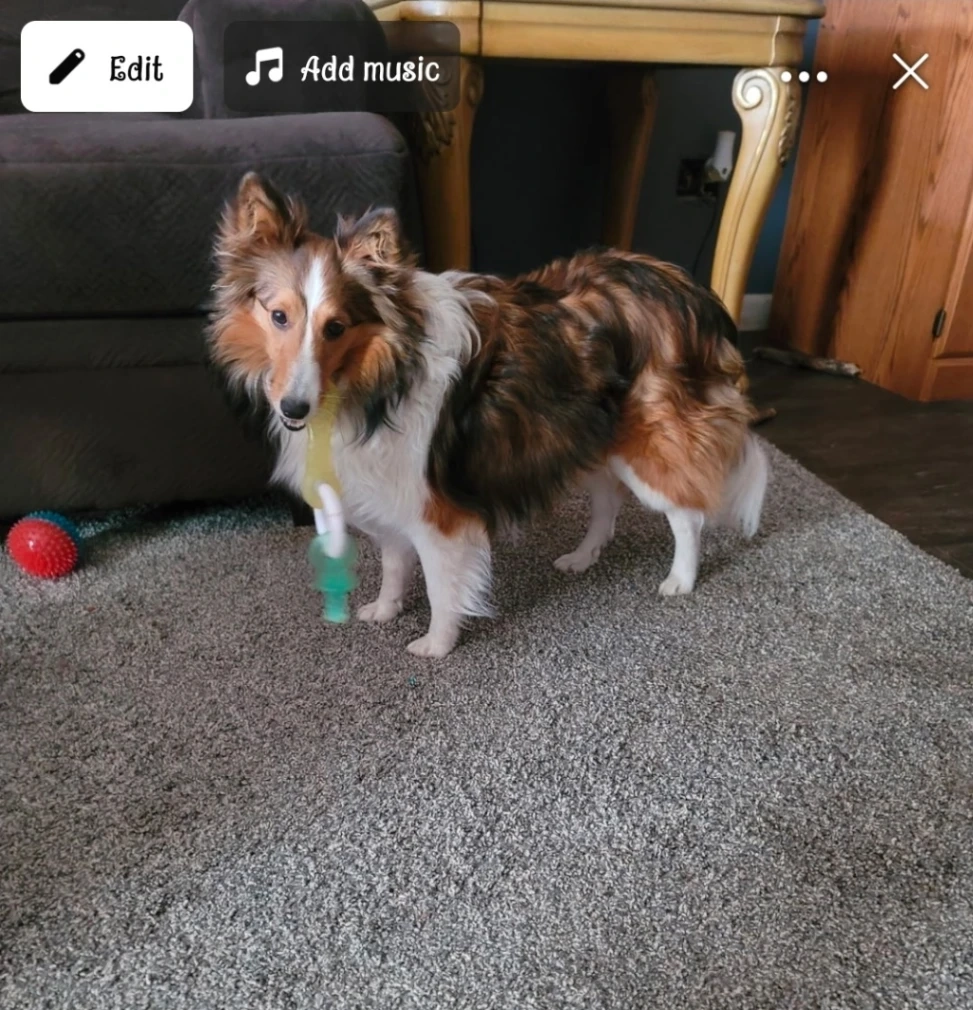Open the three-dot overflow menu

tap(804, 77)
